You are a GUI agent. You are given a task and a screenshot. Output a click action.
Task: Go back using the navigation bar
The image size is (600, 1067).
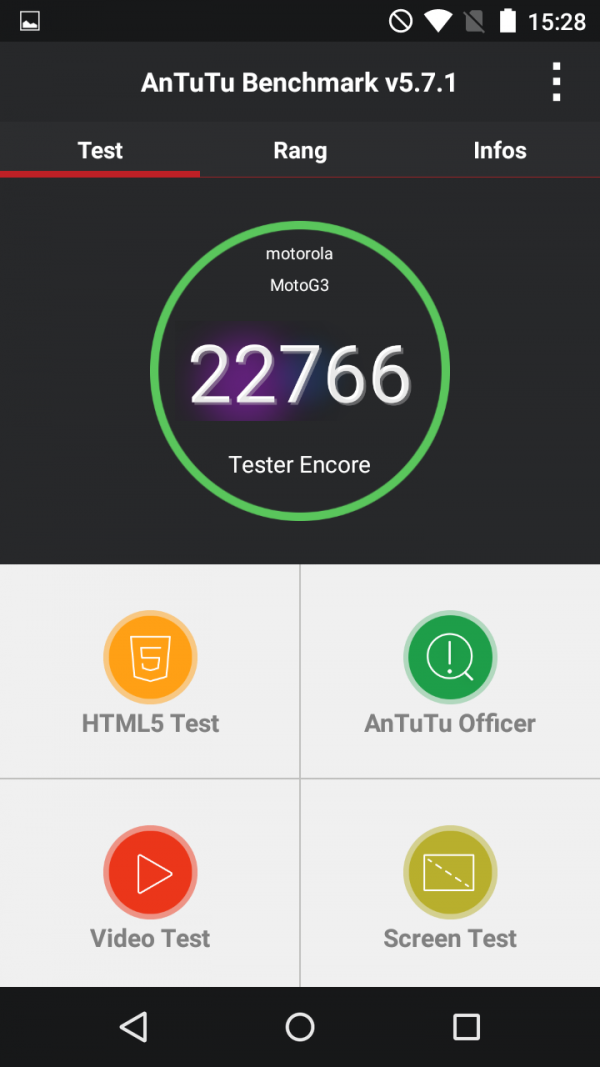(x=133, y=1027)
